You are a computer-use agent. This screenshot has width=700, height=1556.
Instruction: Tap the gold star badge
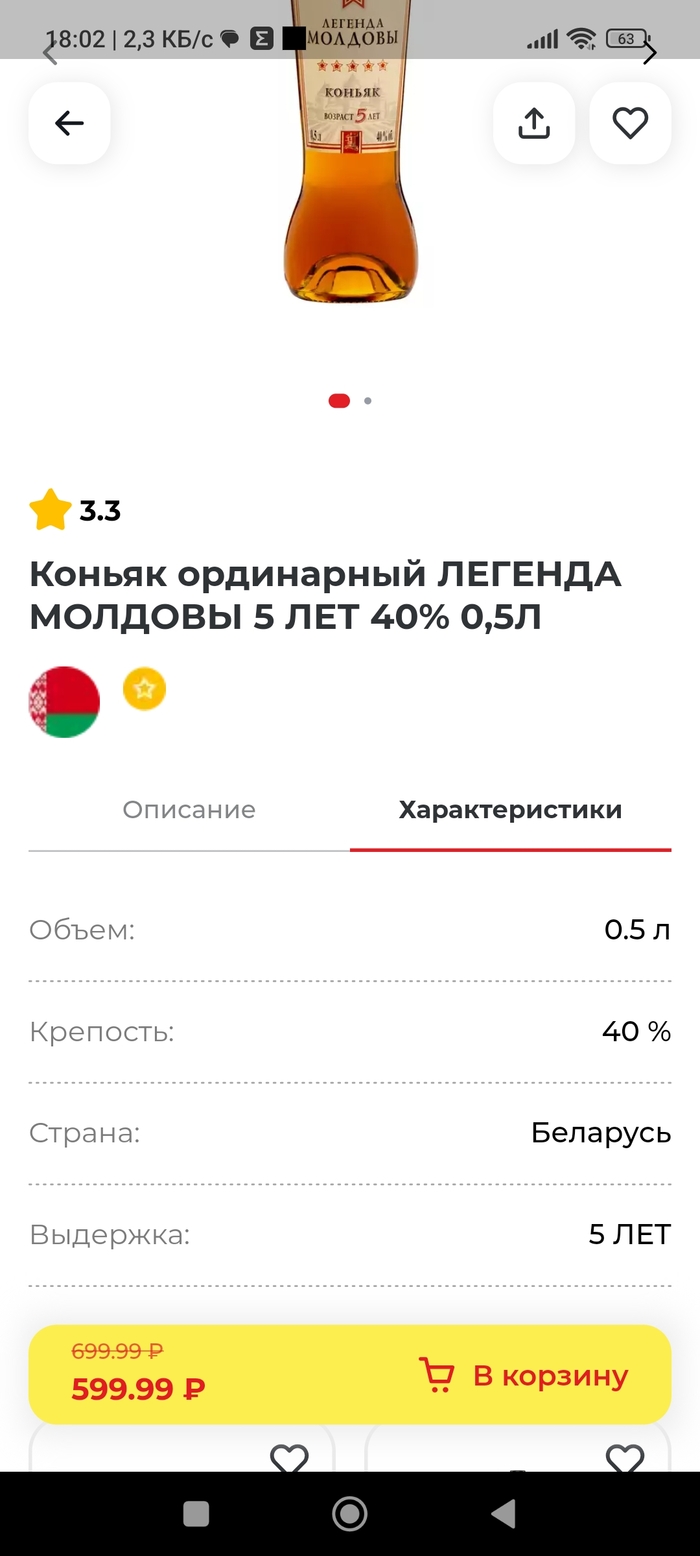coord(144,689)
